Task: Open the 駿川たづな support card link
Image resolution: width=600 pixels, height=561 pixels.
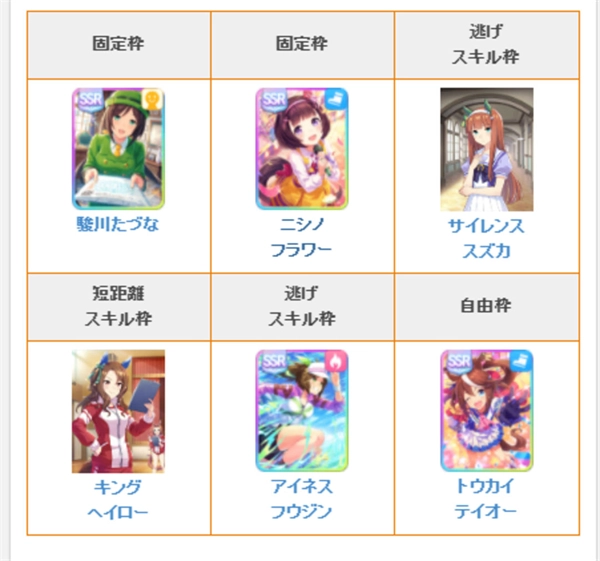Action: pos(118,224)
